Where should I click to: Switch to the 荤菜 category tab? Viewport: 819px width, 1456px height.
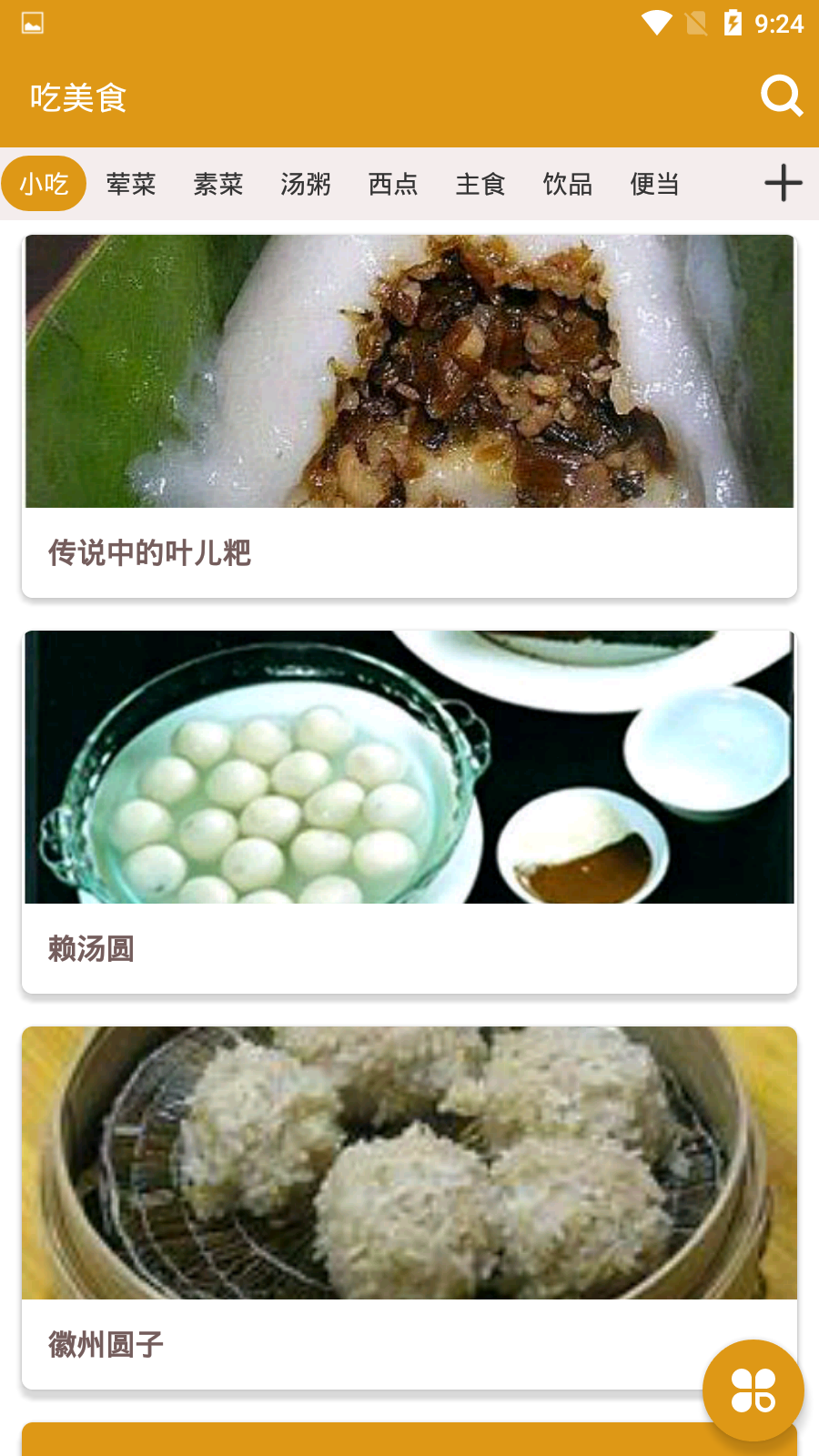point(130,183)
